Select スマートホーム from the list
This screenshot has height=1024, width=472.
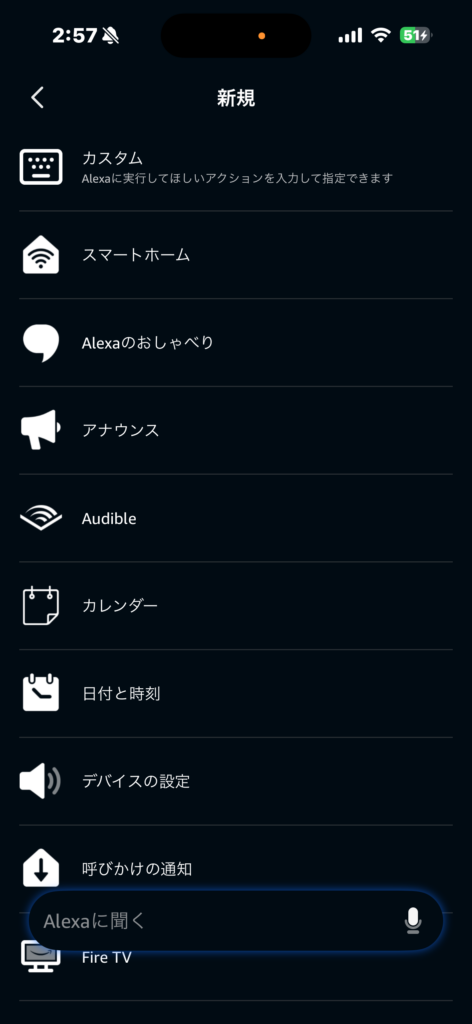[x=236, y=255]
